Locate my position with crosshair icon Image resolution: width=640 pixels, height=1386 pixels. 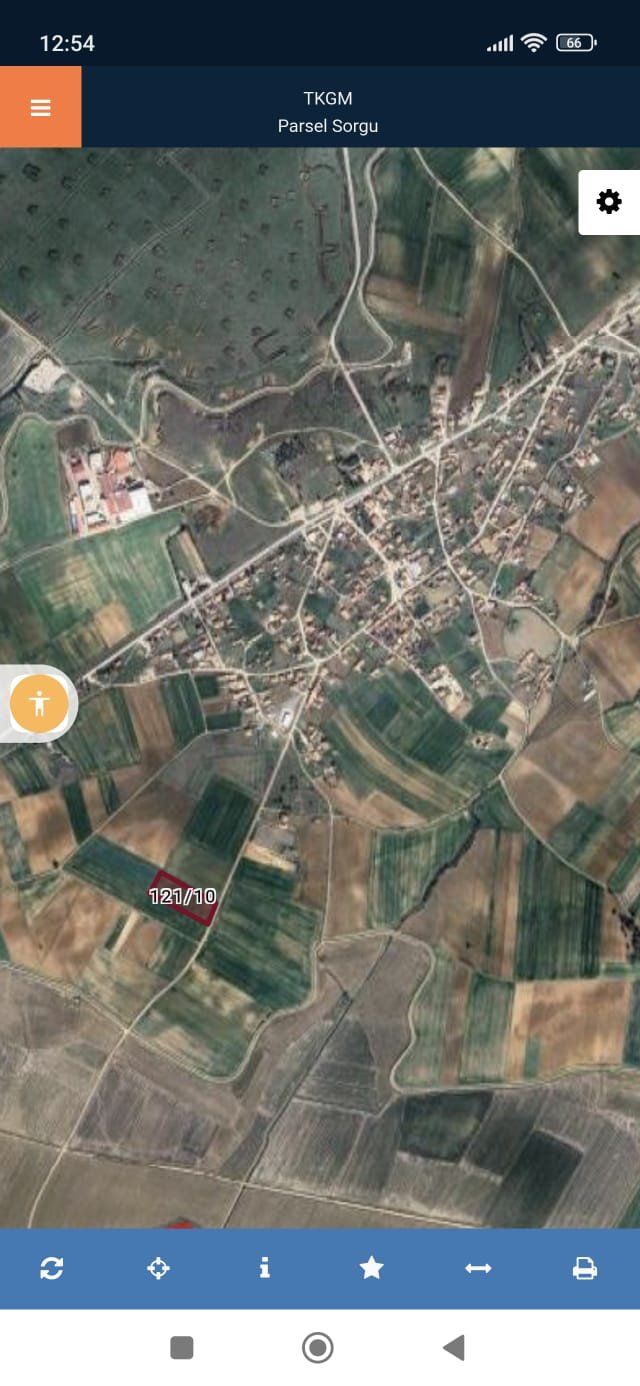(x=158, y=1268)
